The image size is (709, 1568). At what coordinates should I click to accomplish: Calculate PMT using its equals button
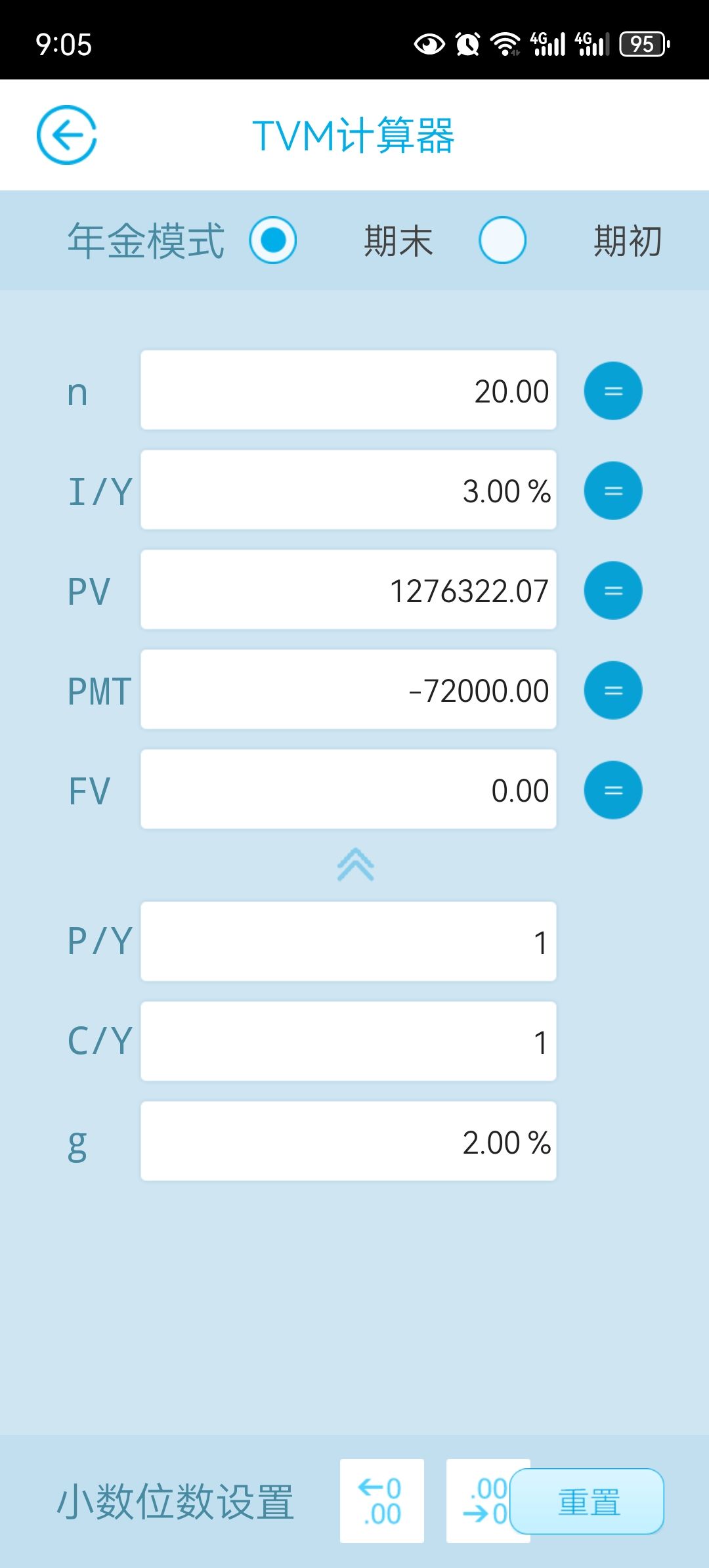click(612, 690)
